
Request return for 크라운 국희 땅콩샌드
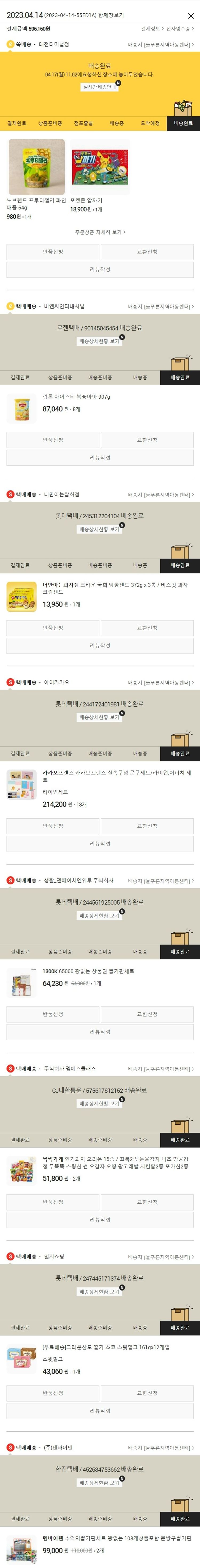coord(53,628)
